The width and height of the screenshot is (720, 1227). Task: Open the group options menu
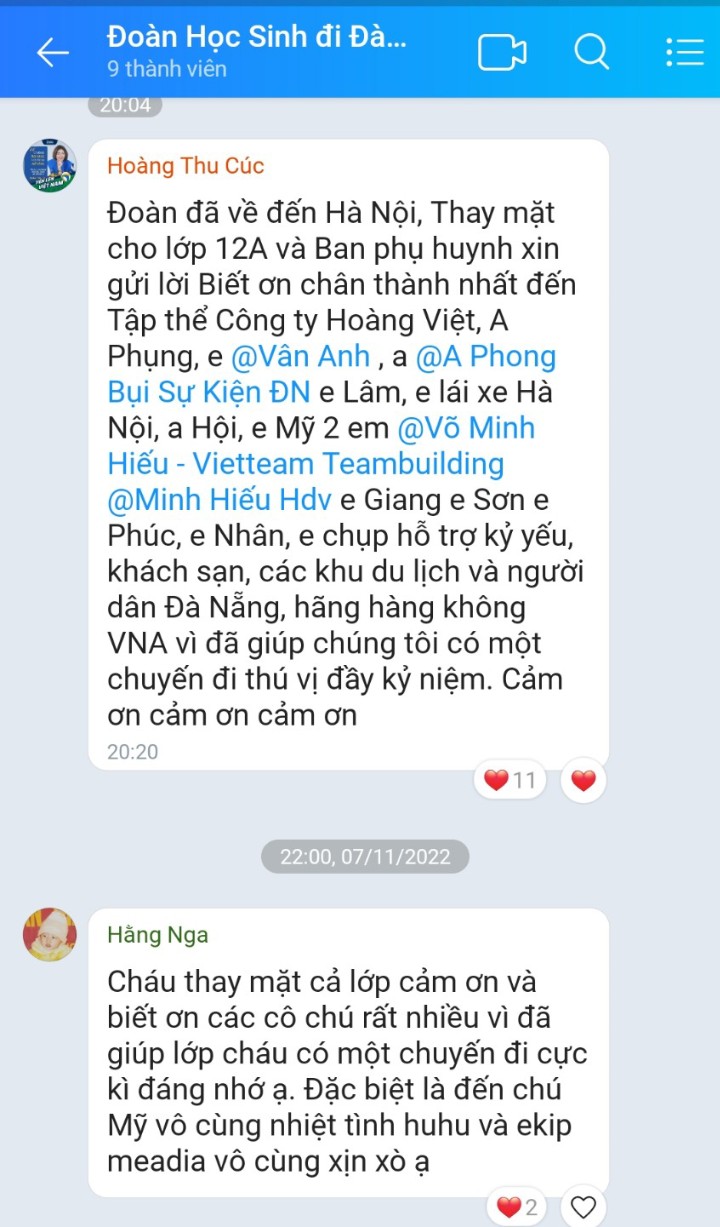(x=684, y=52)
